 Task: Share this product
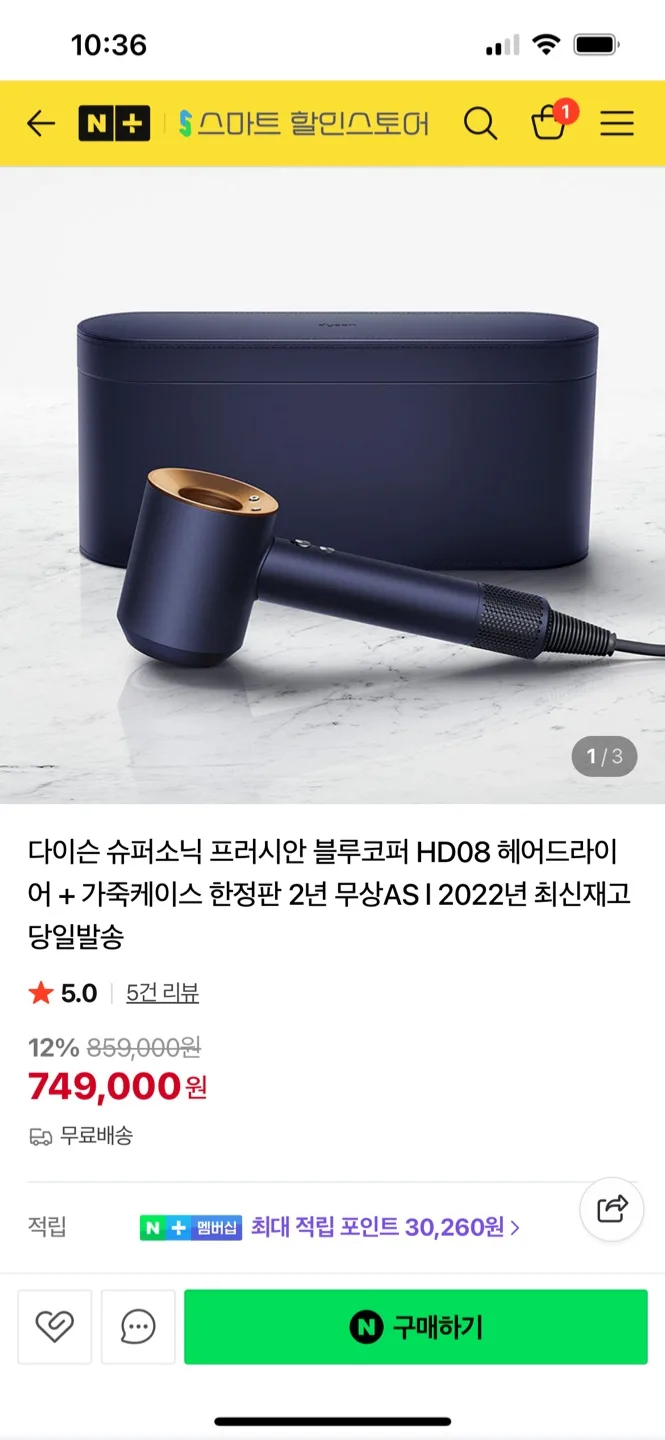[612, 1209]
